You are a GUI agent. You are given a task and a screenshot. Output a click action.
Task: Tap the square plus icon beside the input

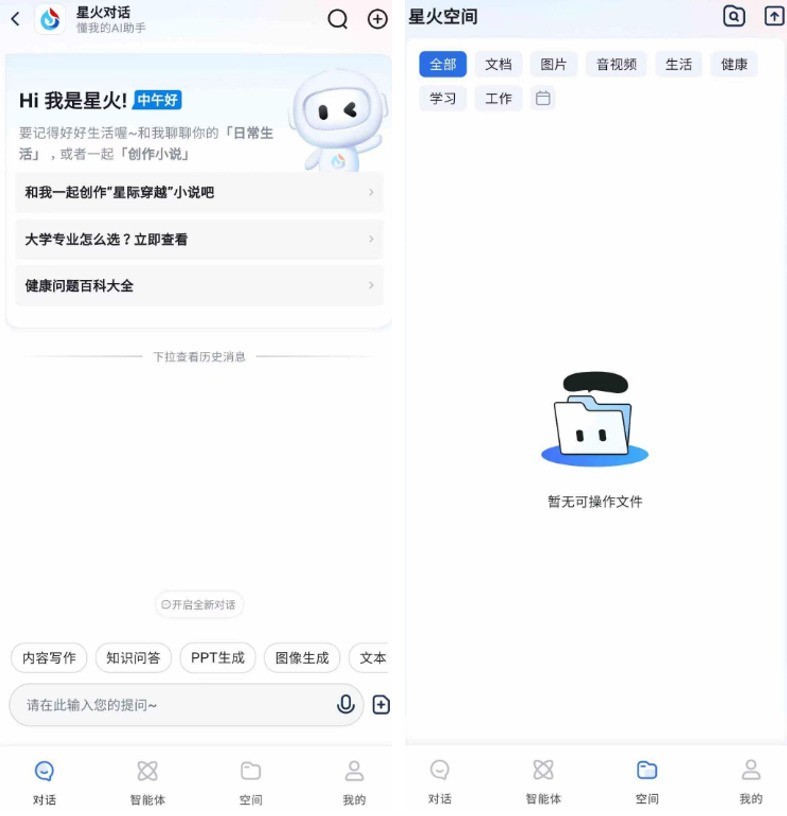[x=381, y=705]
